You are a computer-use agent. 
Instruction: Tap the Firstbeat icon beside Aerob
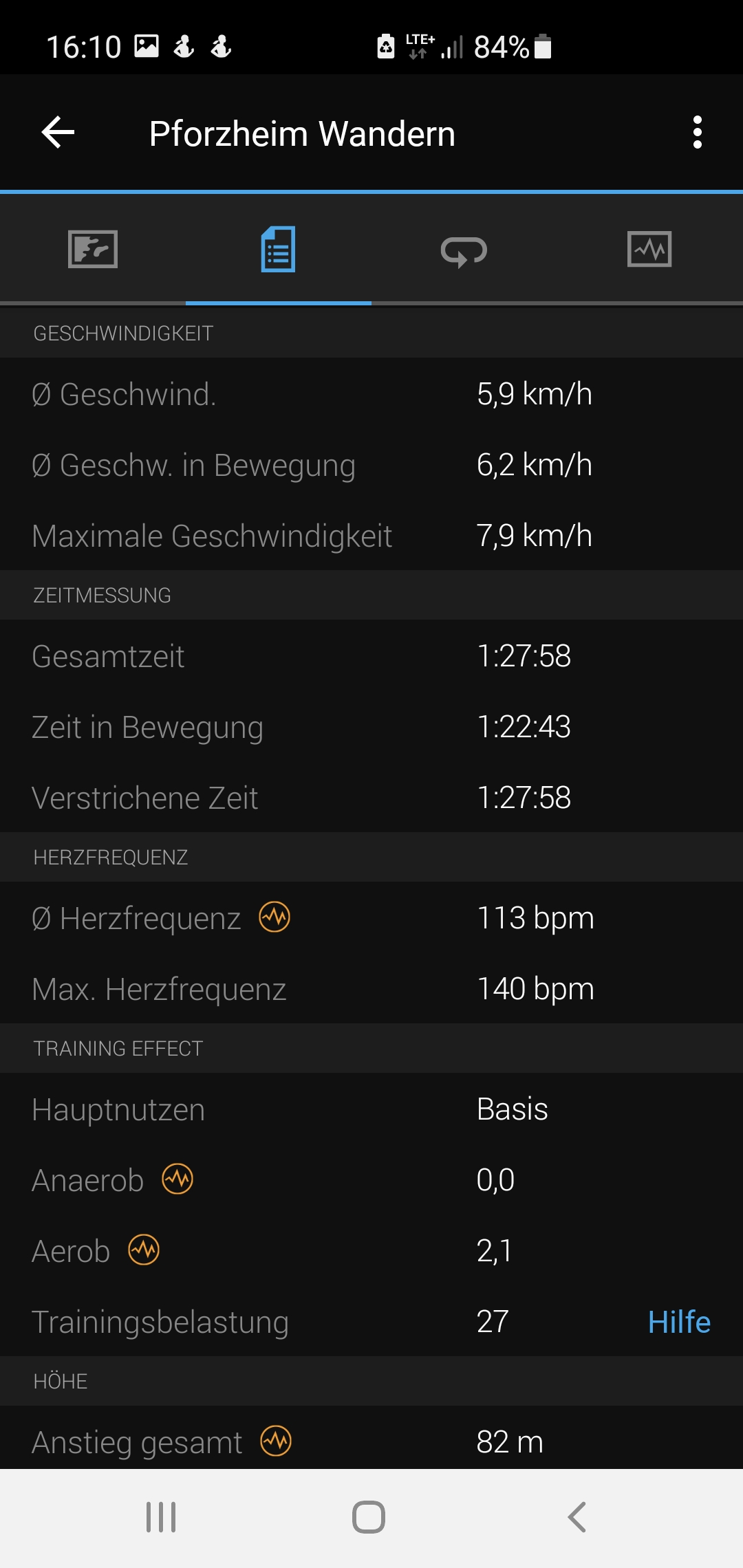tap(144, 1250)
